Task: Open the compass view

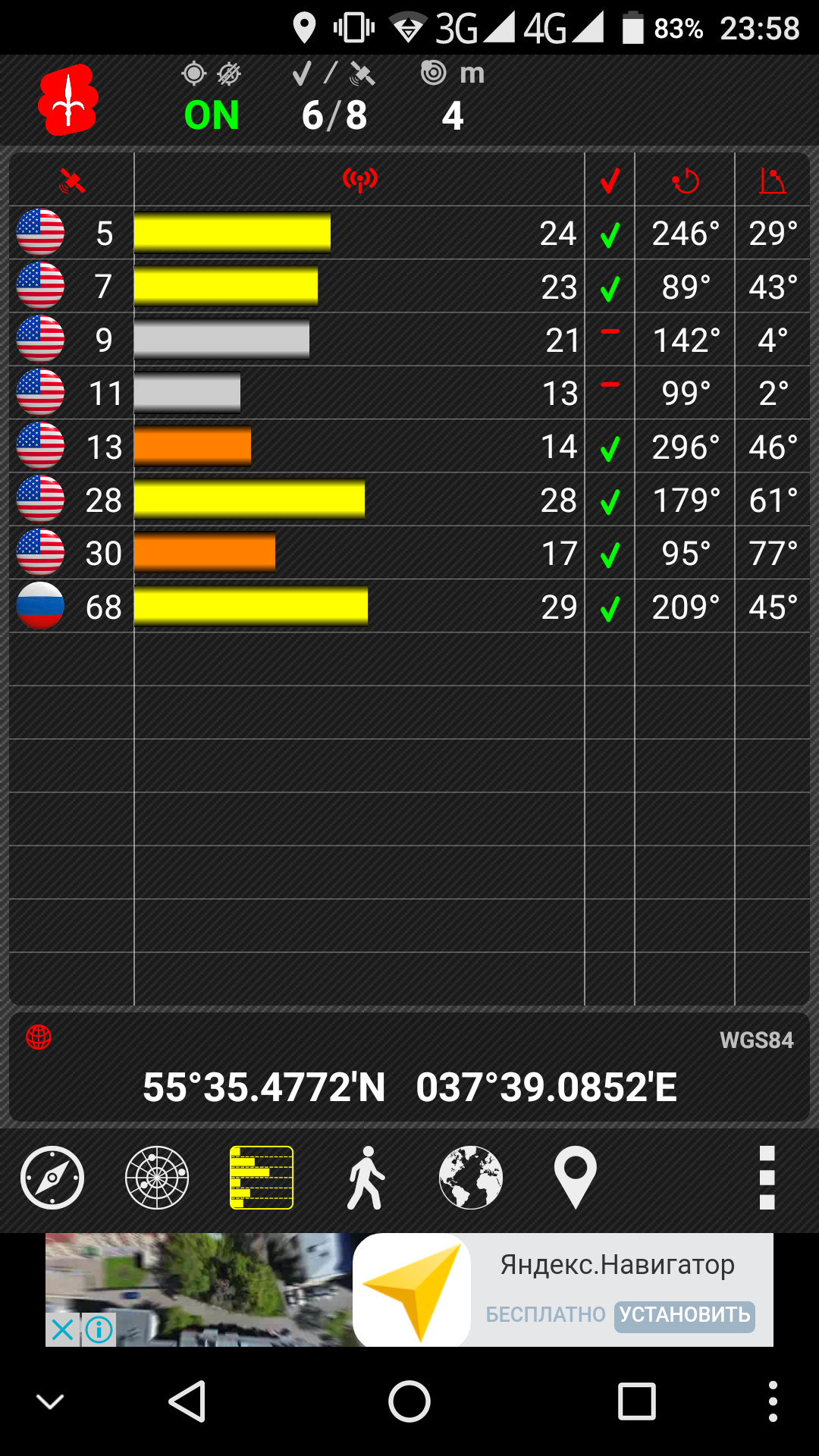Action: coord(52,1177)
